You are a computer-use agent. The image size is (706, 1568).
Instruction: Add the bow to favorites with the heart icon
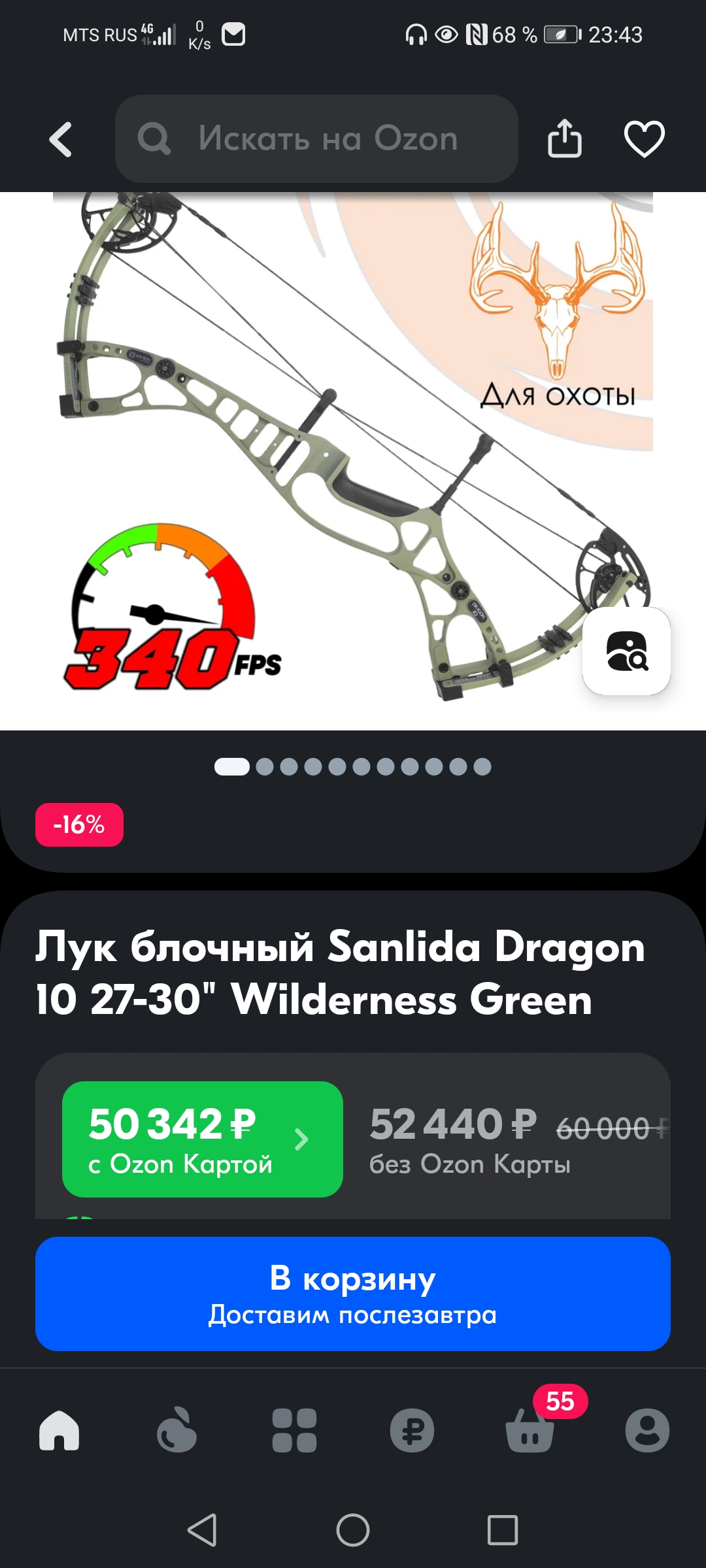pos(645,139)
